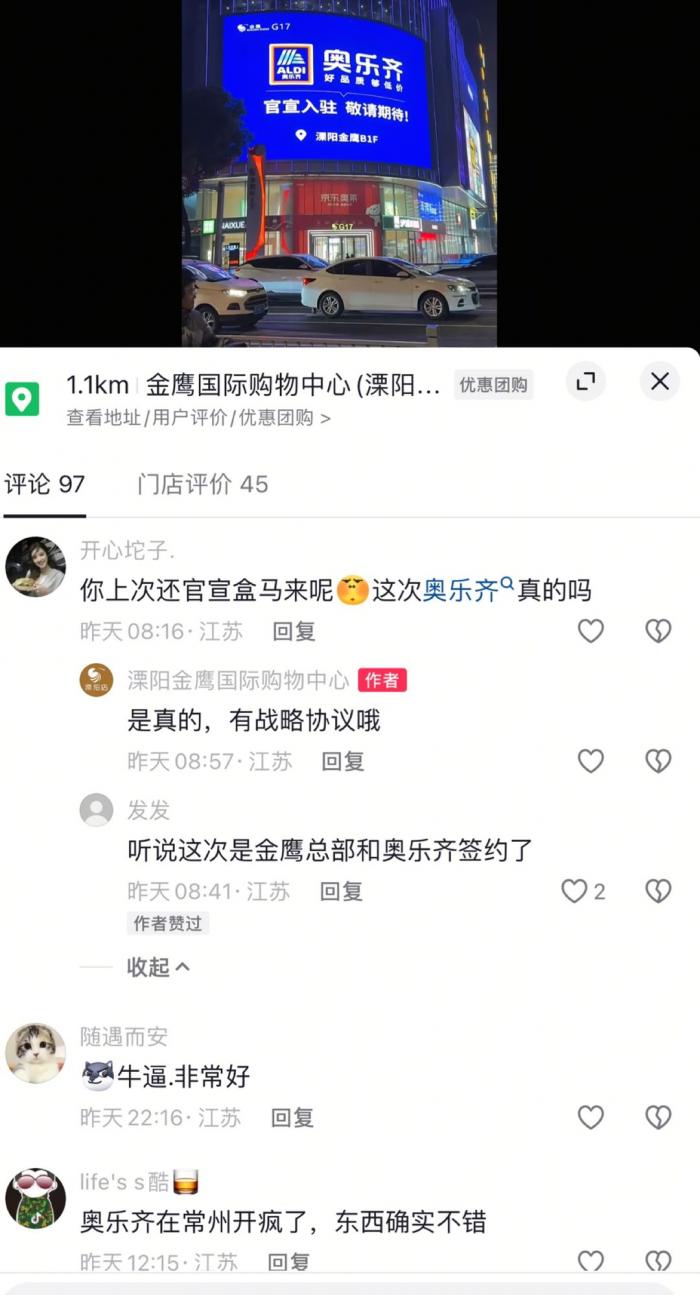Reply to 溧阳金鹰国际购物中心's comment
The image size is (700, 1295).
(342, 761)
